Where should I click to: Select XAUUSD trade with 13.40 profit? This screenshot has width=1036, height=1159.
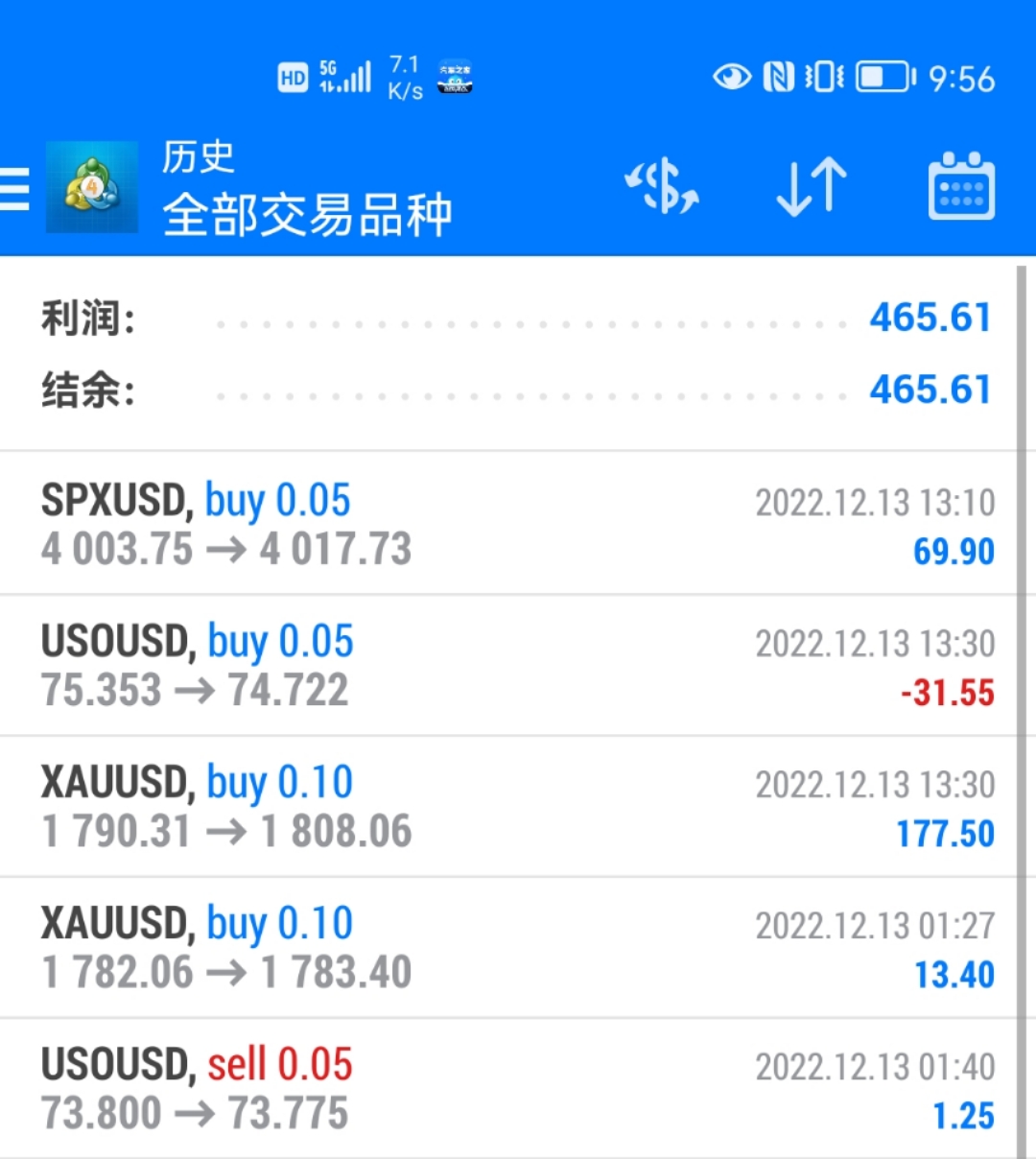point(508,947)
